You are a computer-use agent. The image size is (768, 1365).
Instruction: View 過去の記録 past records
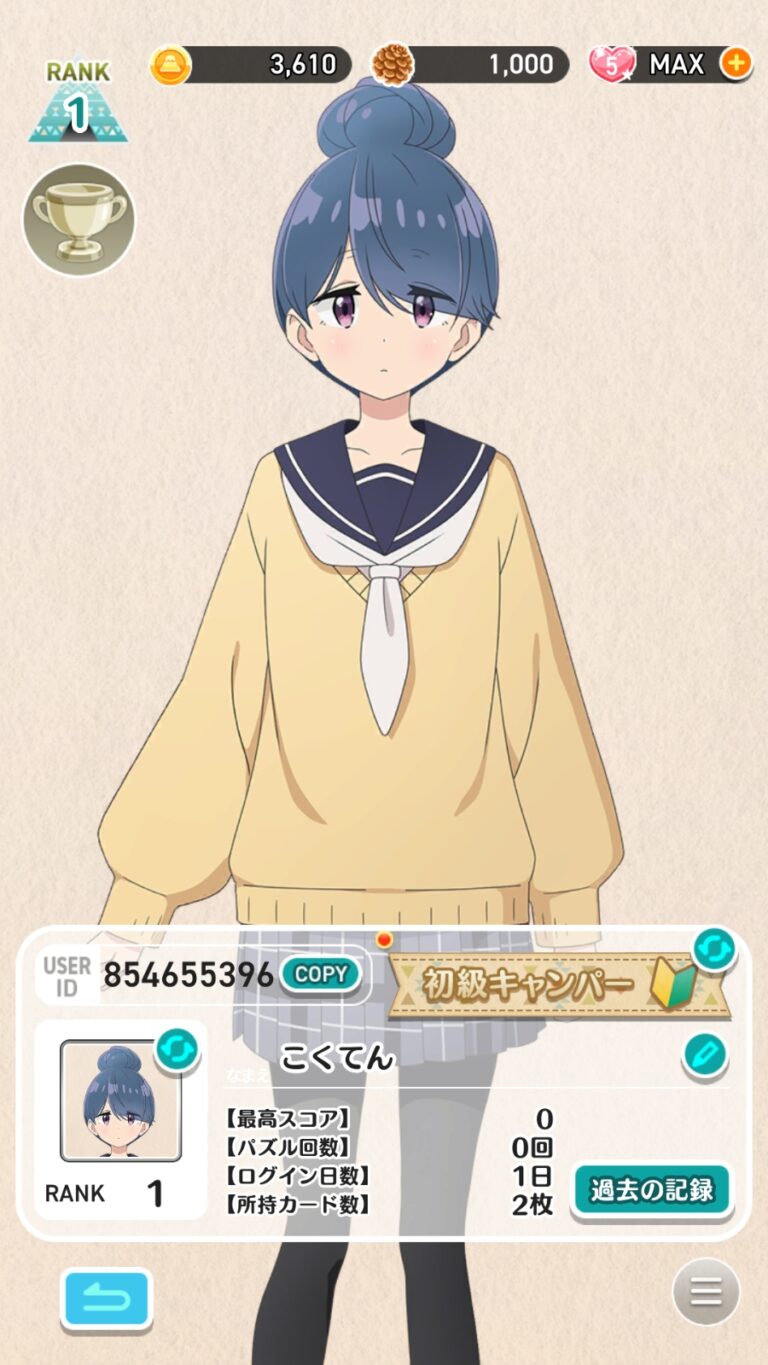[x=651, y=1190]
